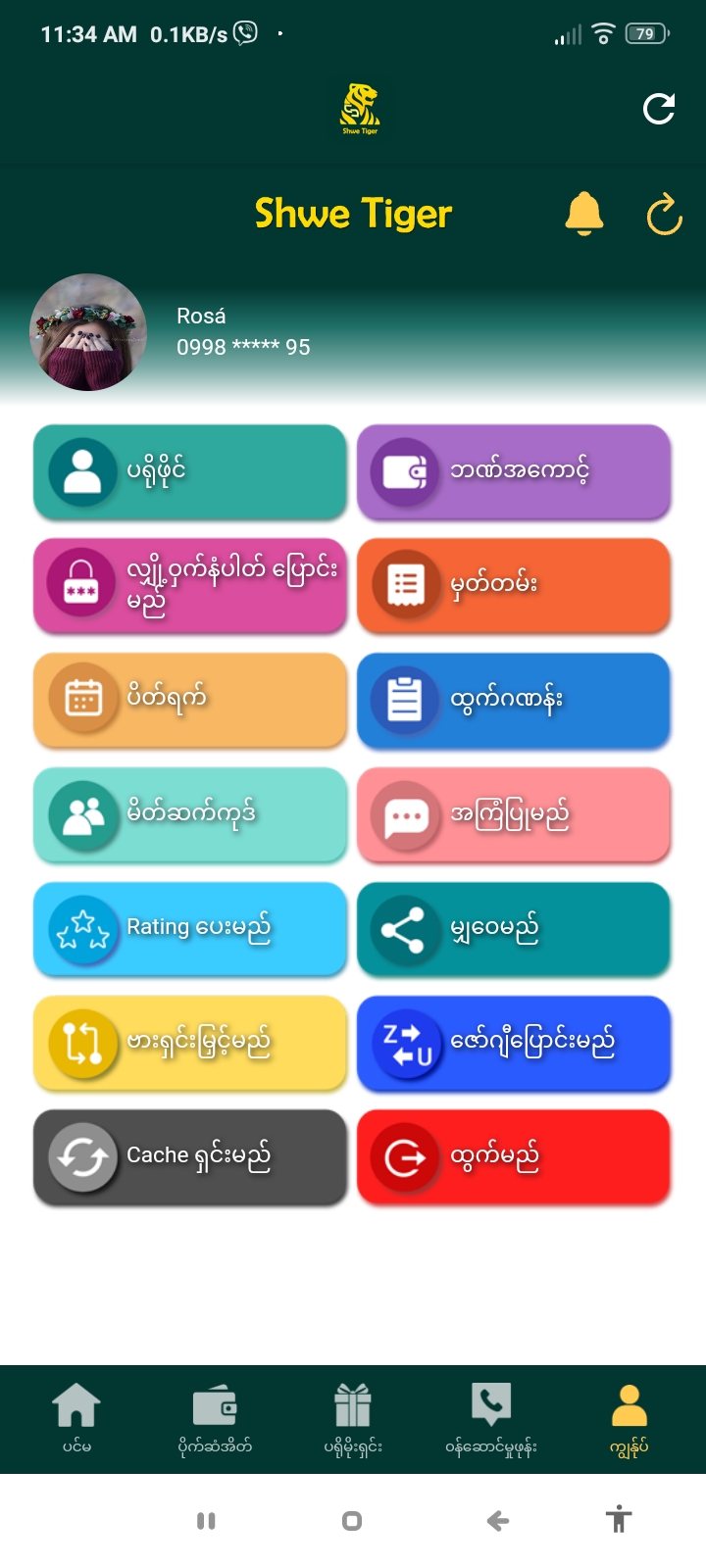Open the မှတ်တမ်း records button
The image size is (706, 1568).
pos(514,585)
